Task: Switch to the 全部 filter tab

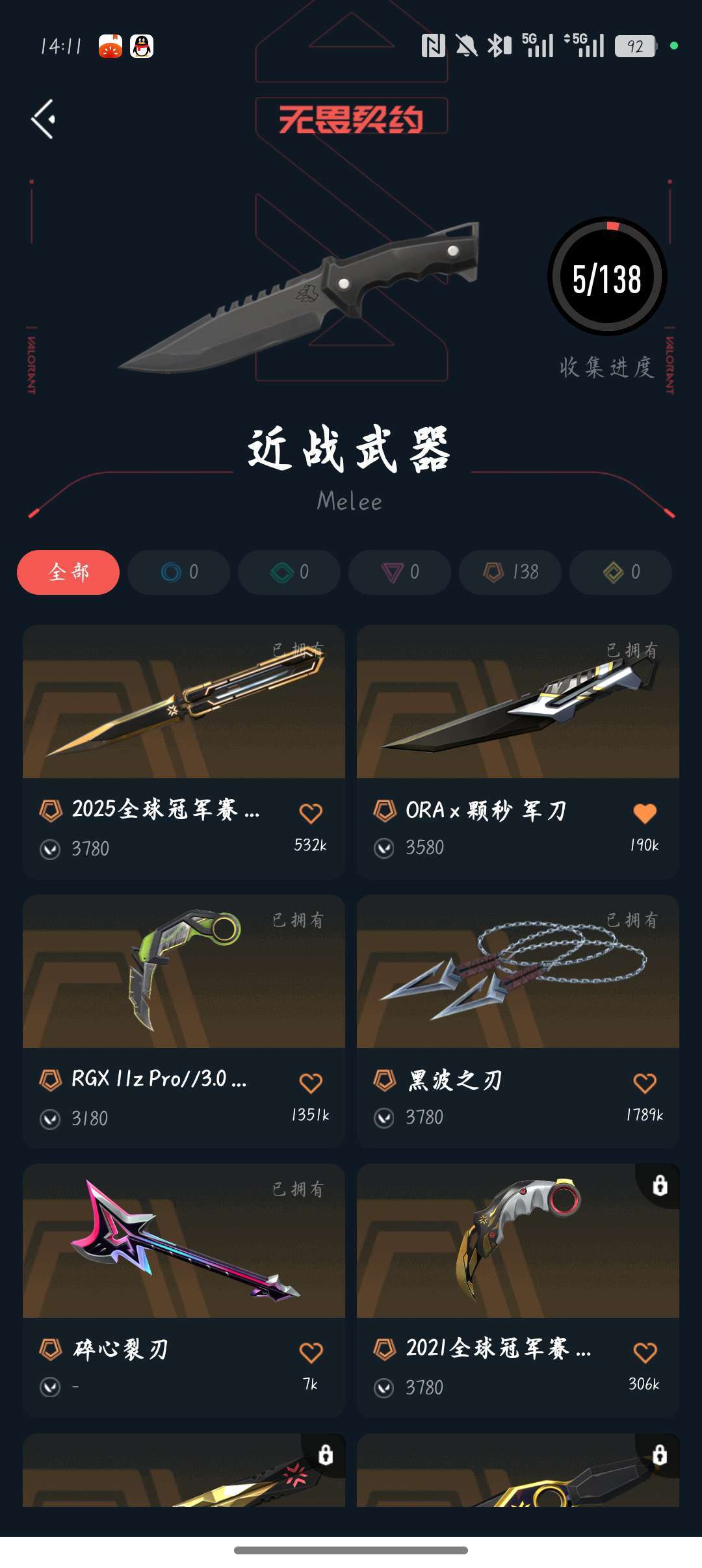Action: (x=67, y=572)
